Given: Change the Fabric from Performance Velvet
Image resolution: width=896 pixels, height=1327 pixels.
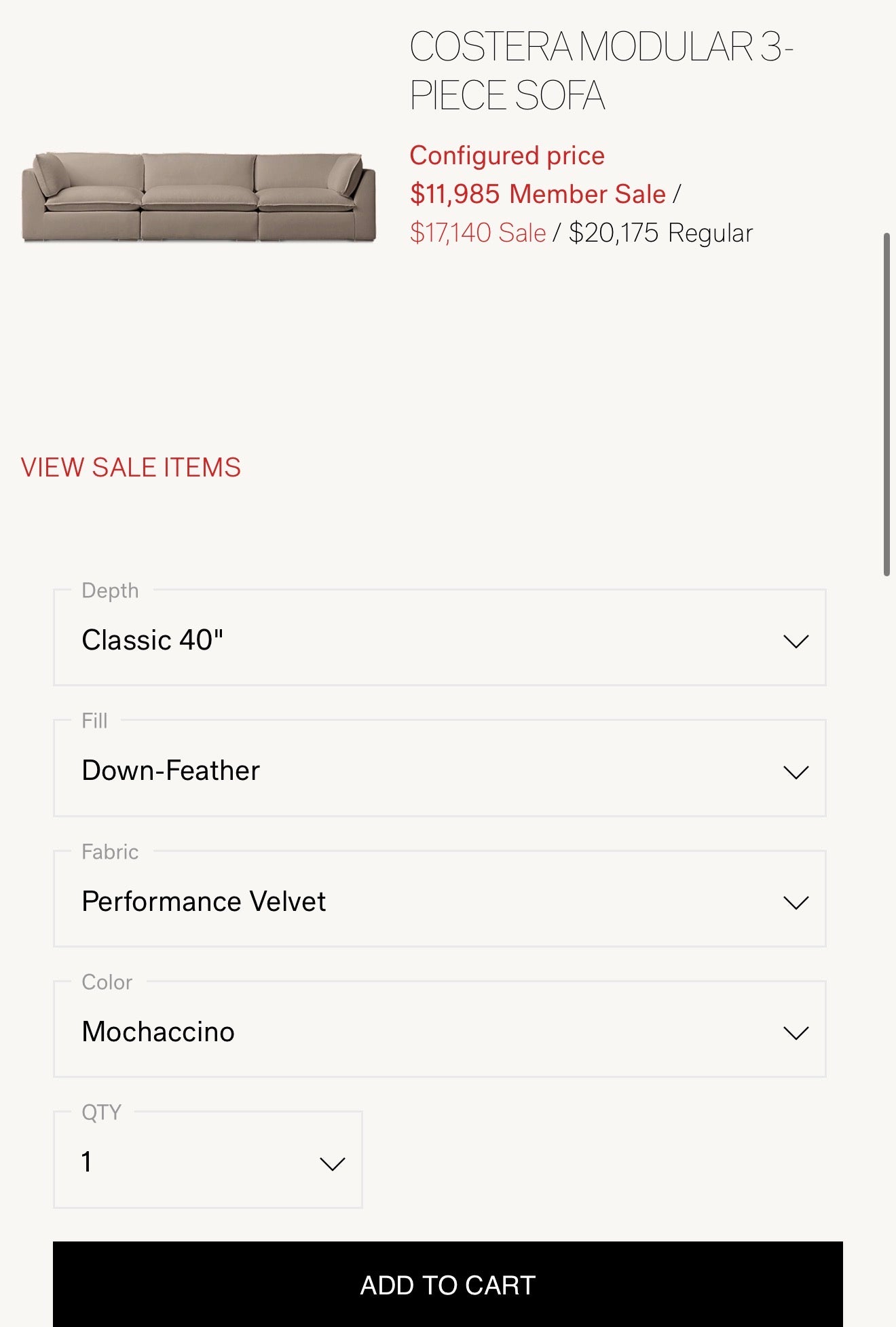Looking at the screenshot, I should pos(439,901).
